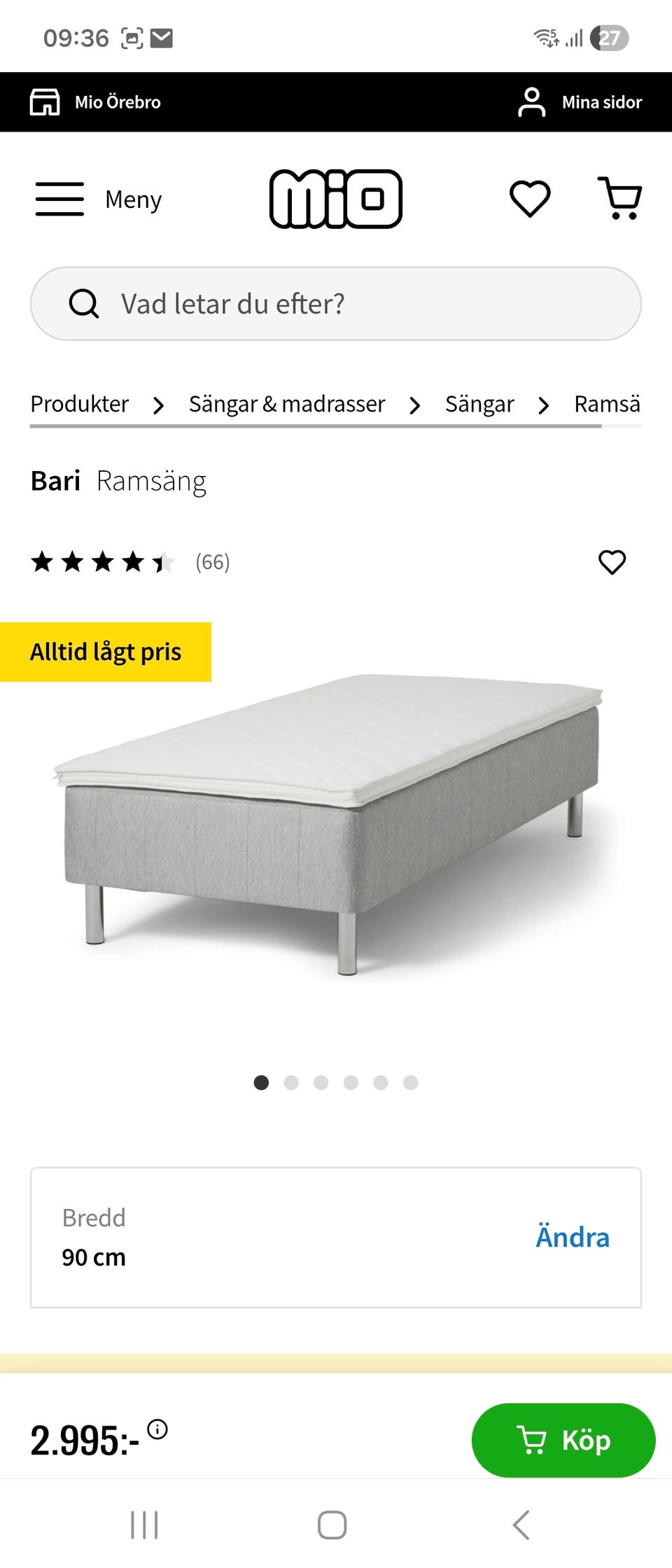Open Mio Örebro store selector
This screenshot has height=1568, width=672.
96,102
